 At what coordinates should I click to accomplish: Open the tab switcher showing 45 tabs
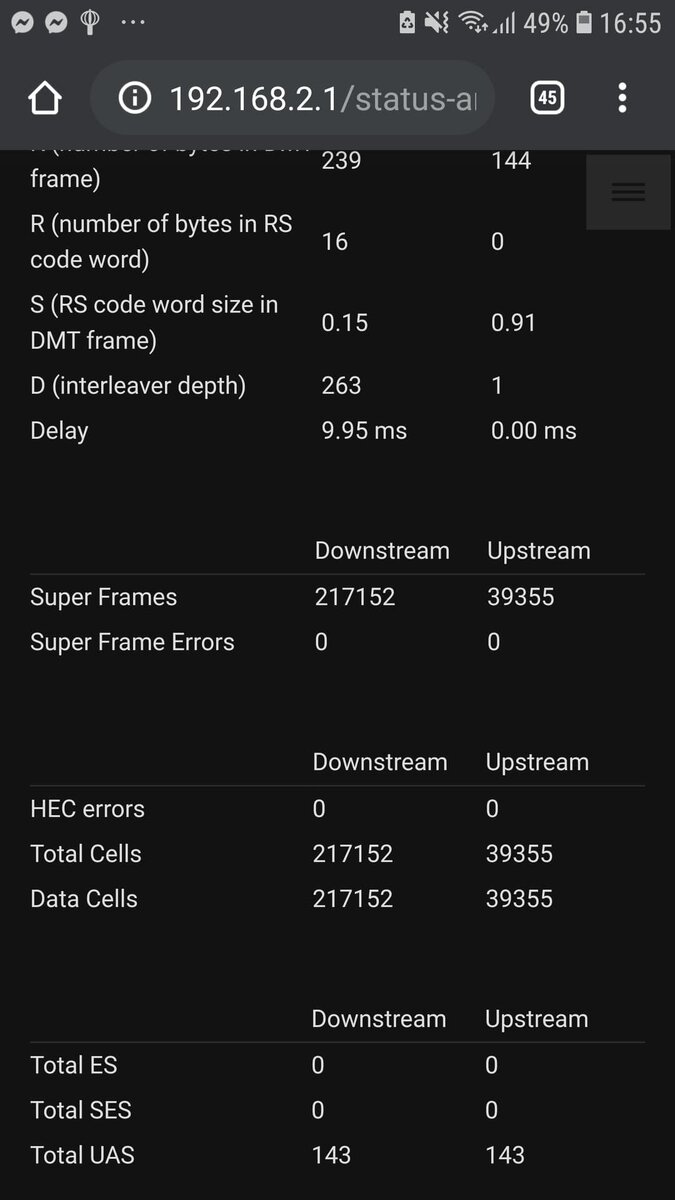click(x=547, y=98)
